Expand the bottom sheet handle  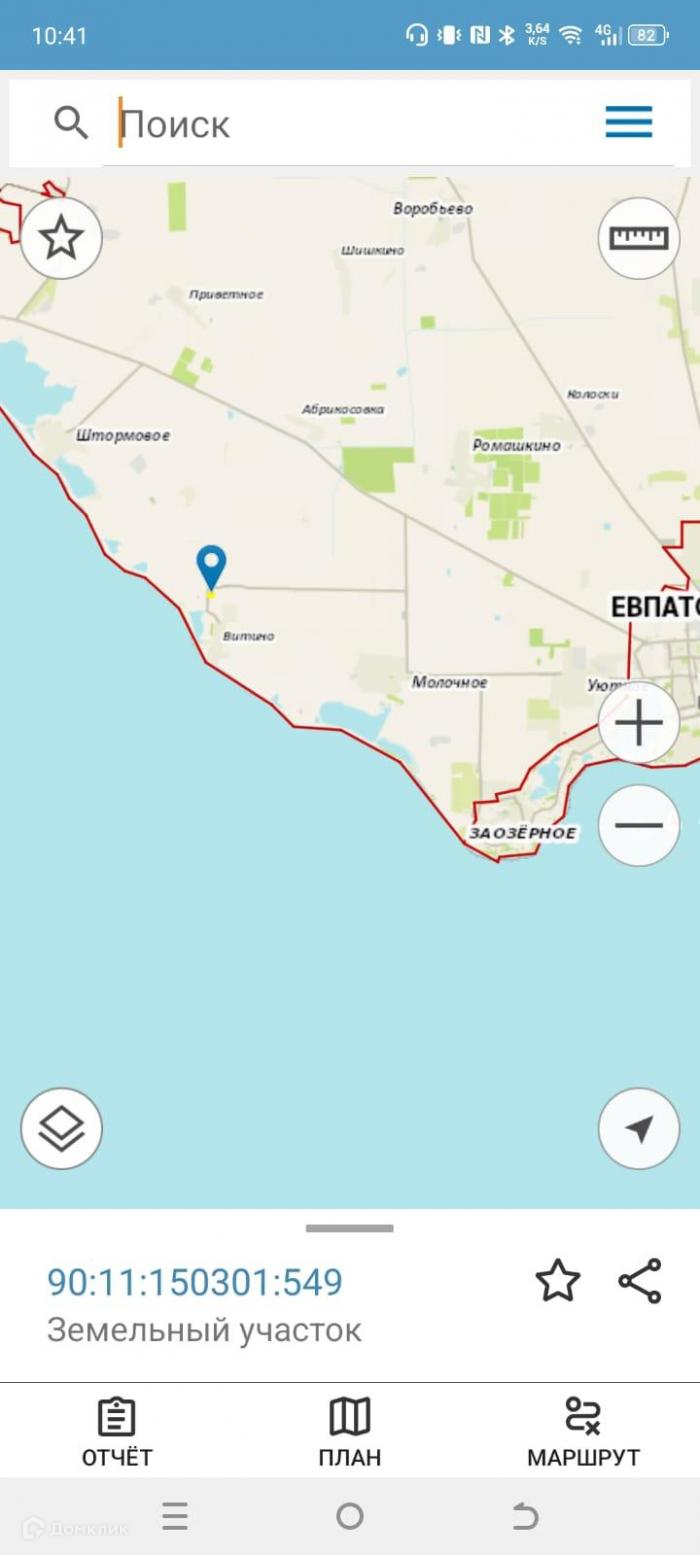[x=350, y=1228]
